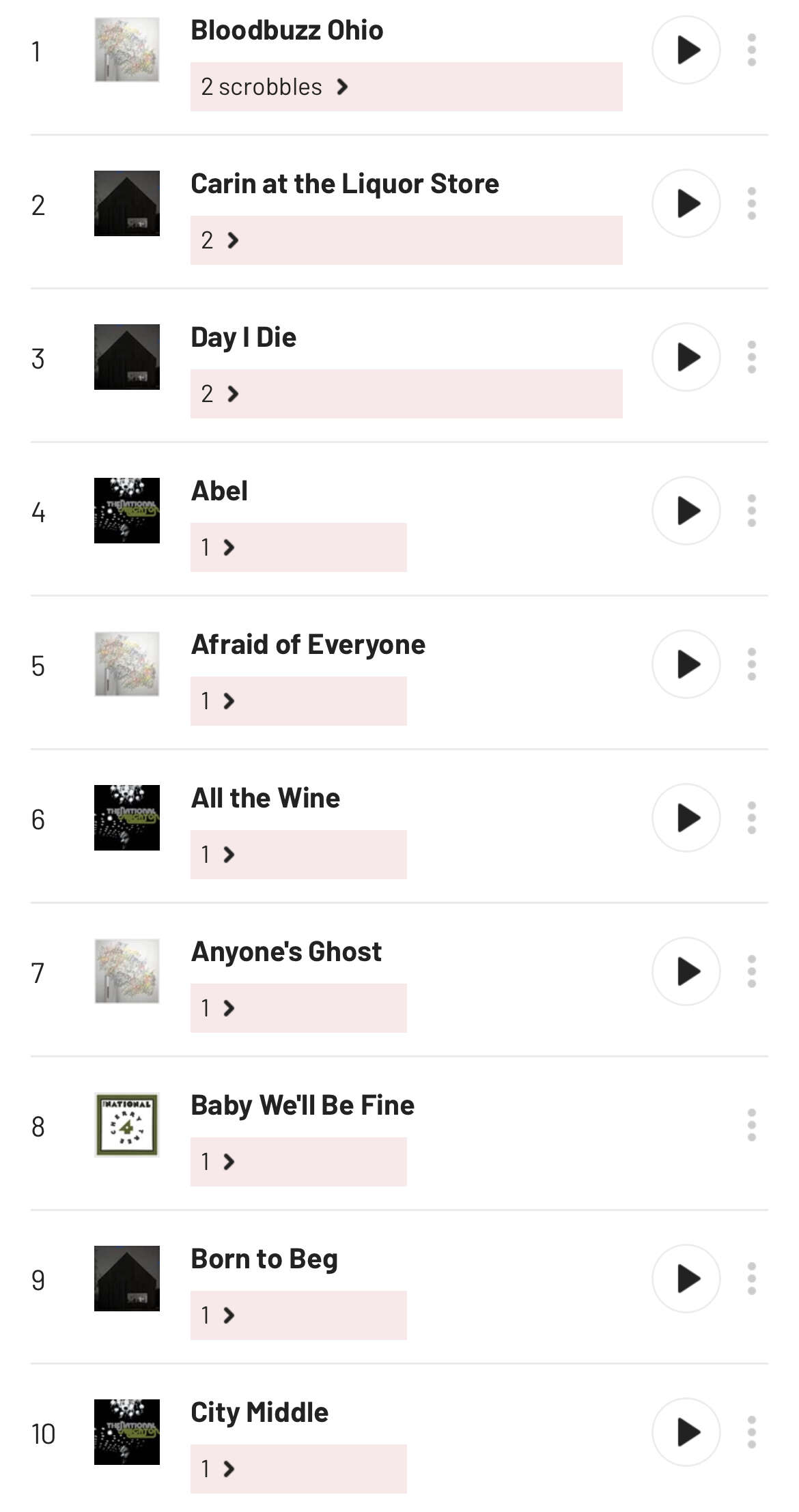This screenshot has height=1512, width=799.
Task: Play the track Abel
Action: (x=686, y=511)
